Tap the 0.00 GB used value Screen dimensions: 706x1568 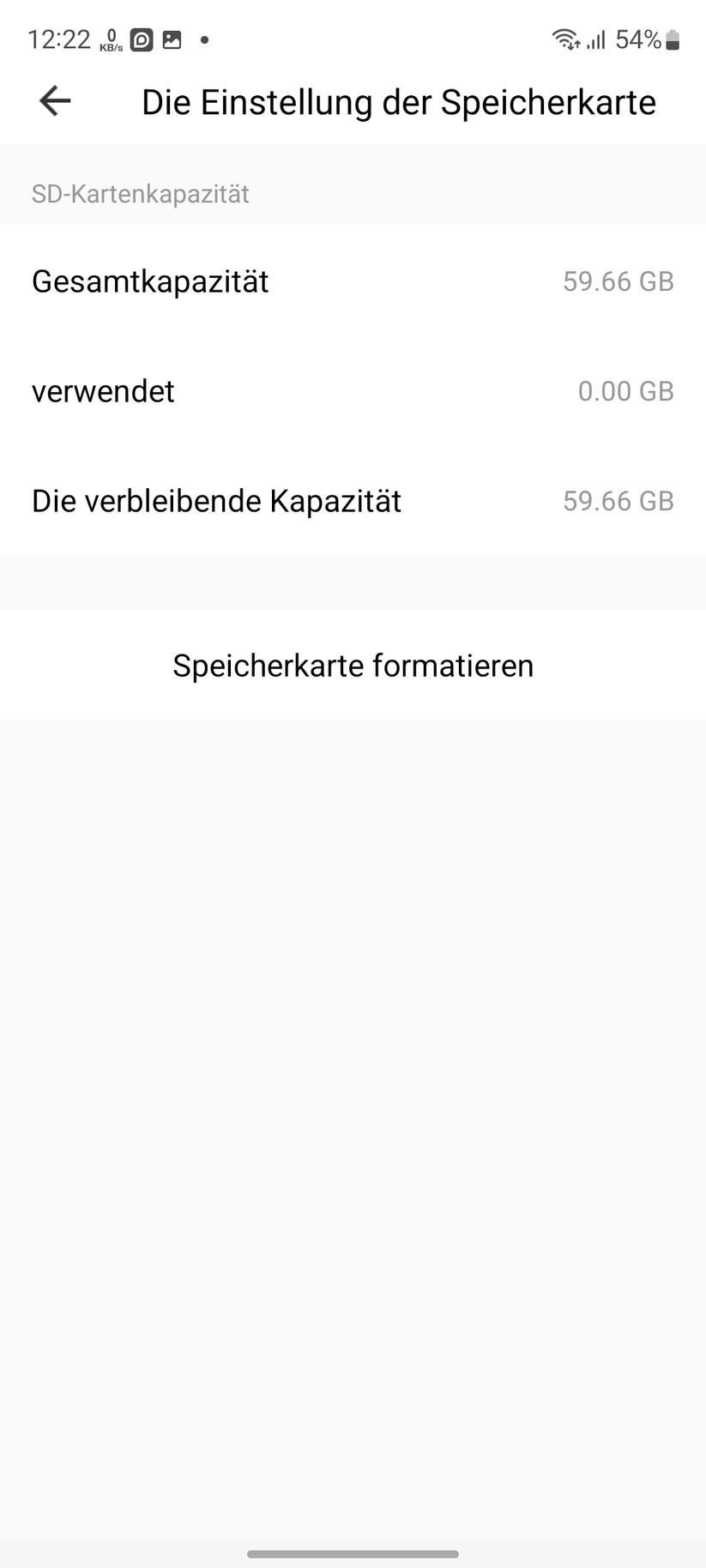[626, 391]
